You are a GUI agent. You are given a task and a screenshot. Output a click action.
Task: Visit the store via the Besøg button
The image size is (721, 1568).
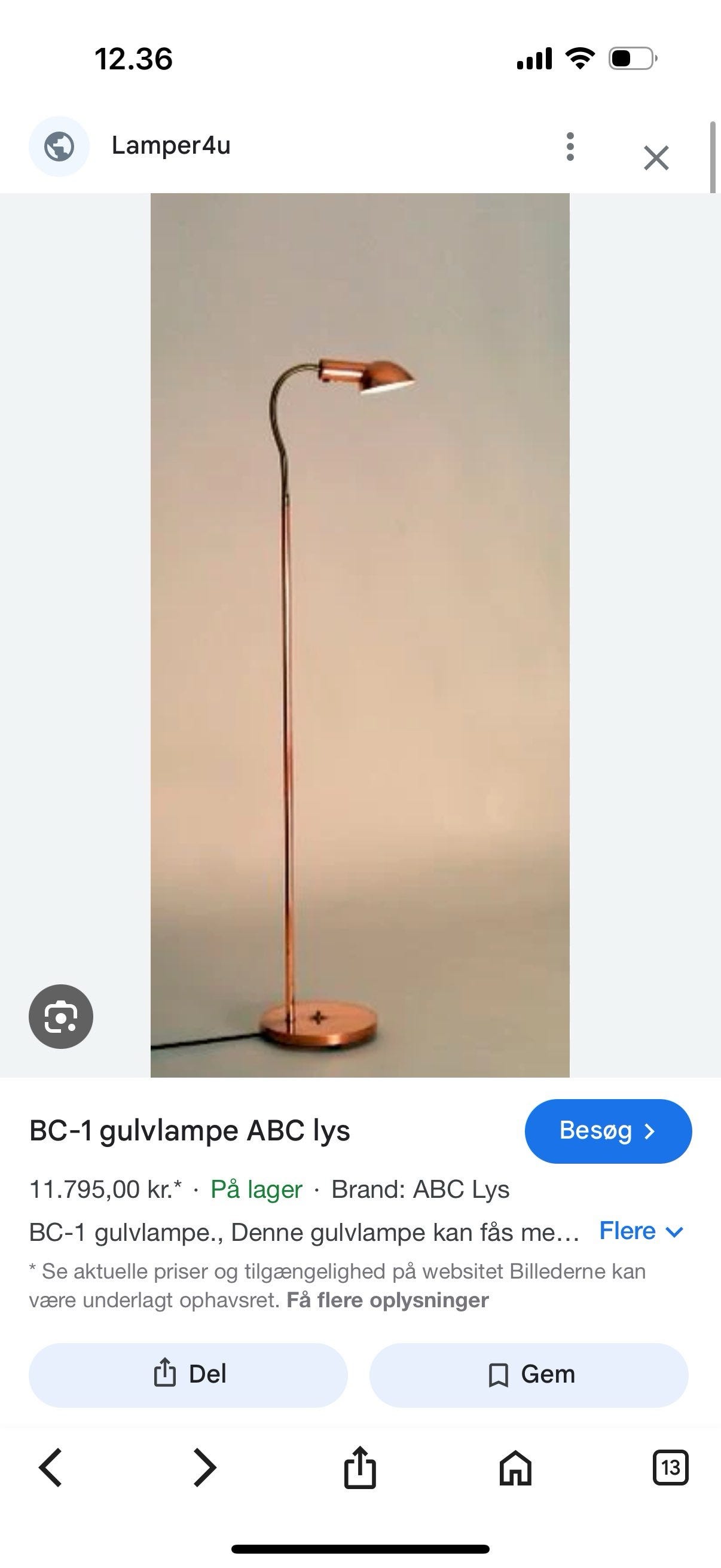tap(607, 1130)
